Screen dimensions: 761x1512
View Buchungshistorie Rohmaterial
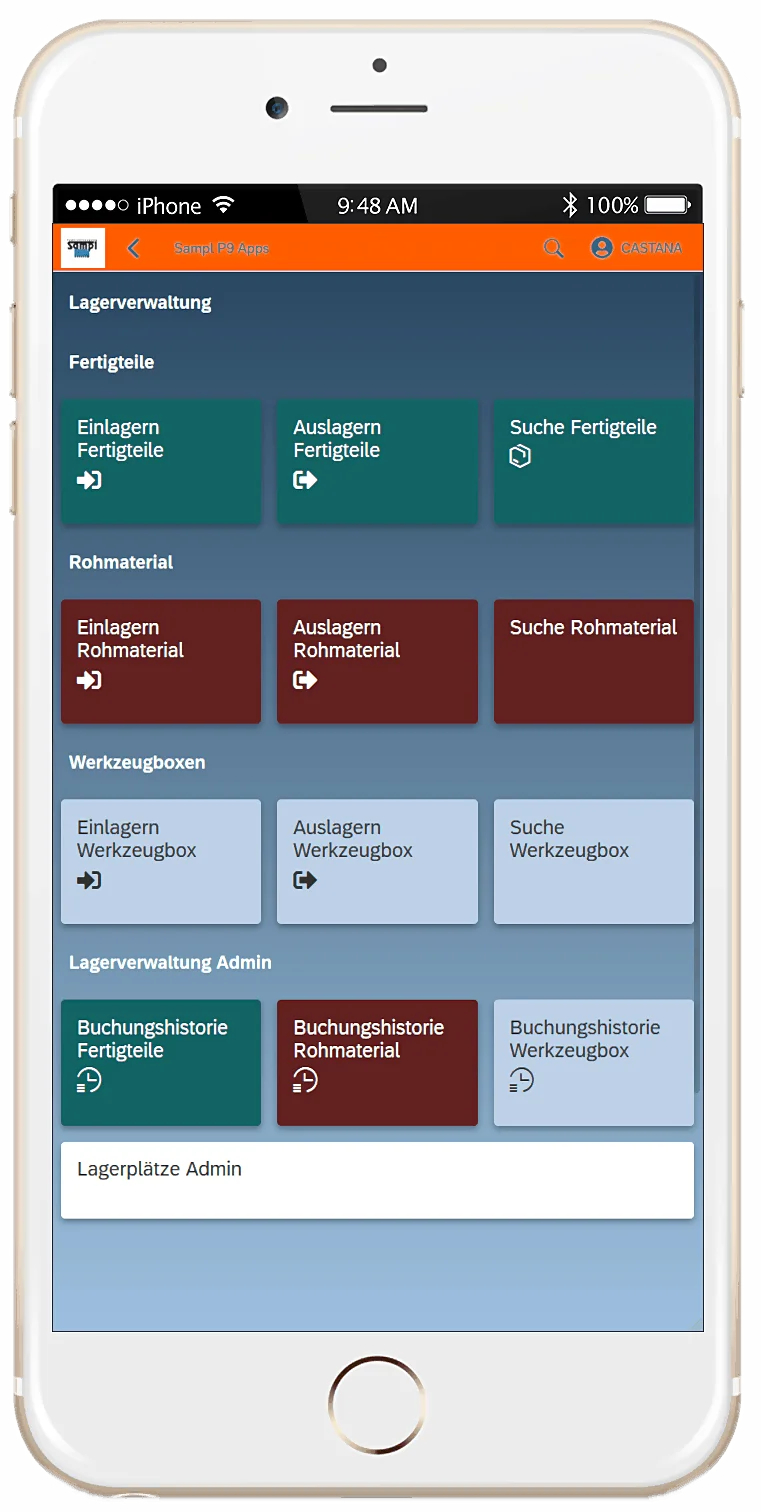[x=377, y=1062]
